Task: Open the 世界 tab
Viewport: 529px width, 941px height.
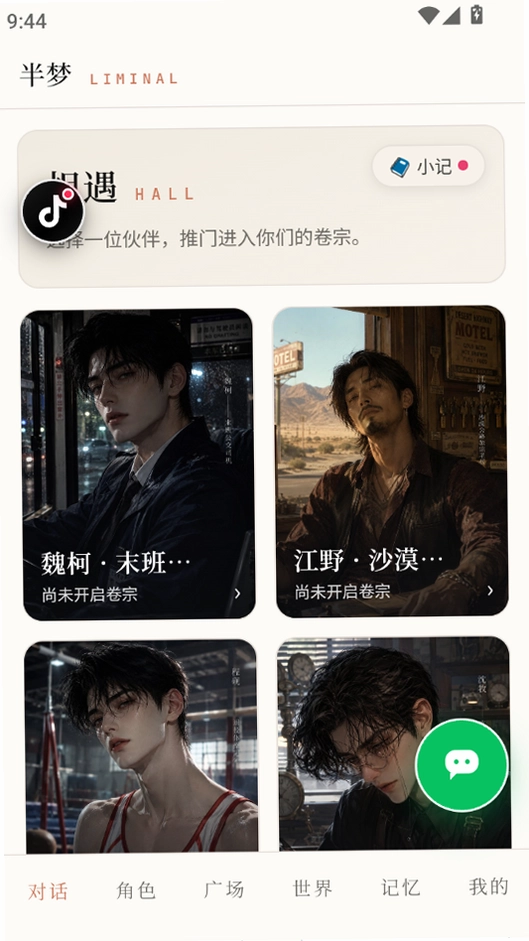Action: pyautogui.click(x=312, y=888)
